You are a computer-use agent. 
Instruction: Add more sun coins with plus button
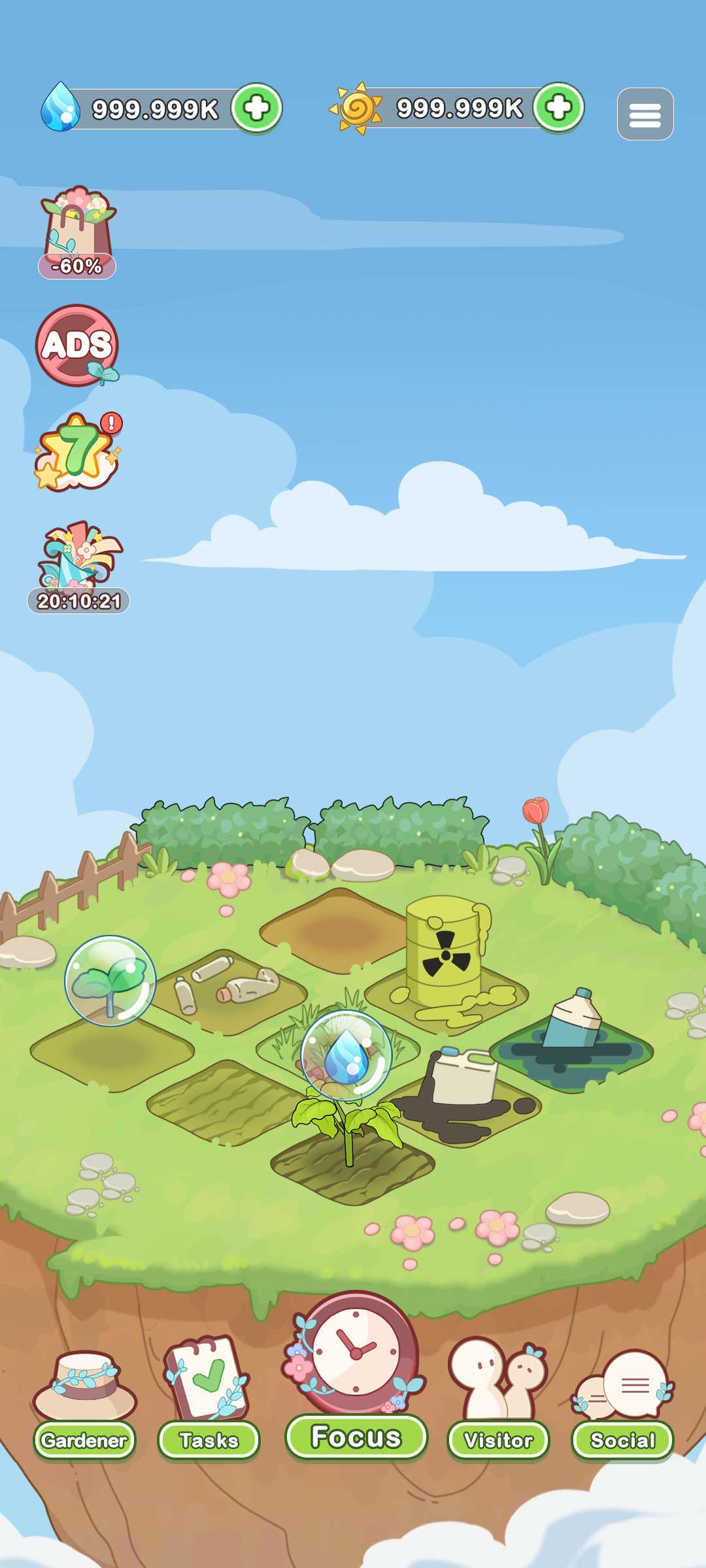click(558, 107)
